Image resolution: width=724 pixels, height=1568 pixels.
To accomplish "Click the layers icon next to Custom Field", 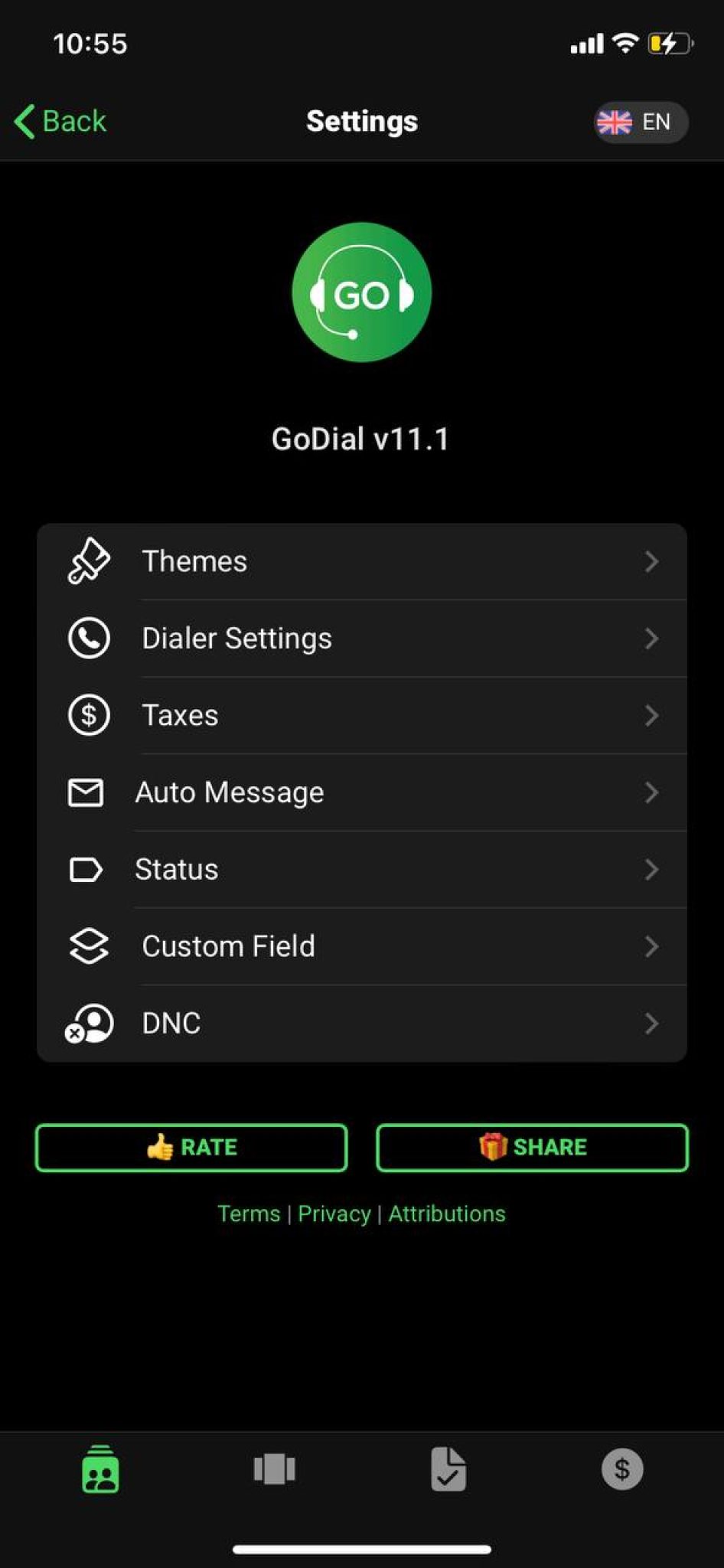I will pos(88,946).
